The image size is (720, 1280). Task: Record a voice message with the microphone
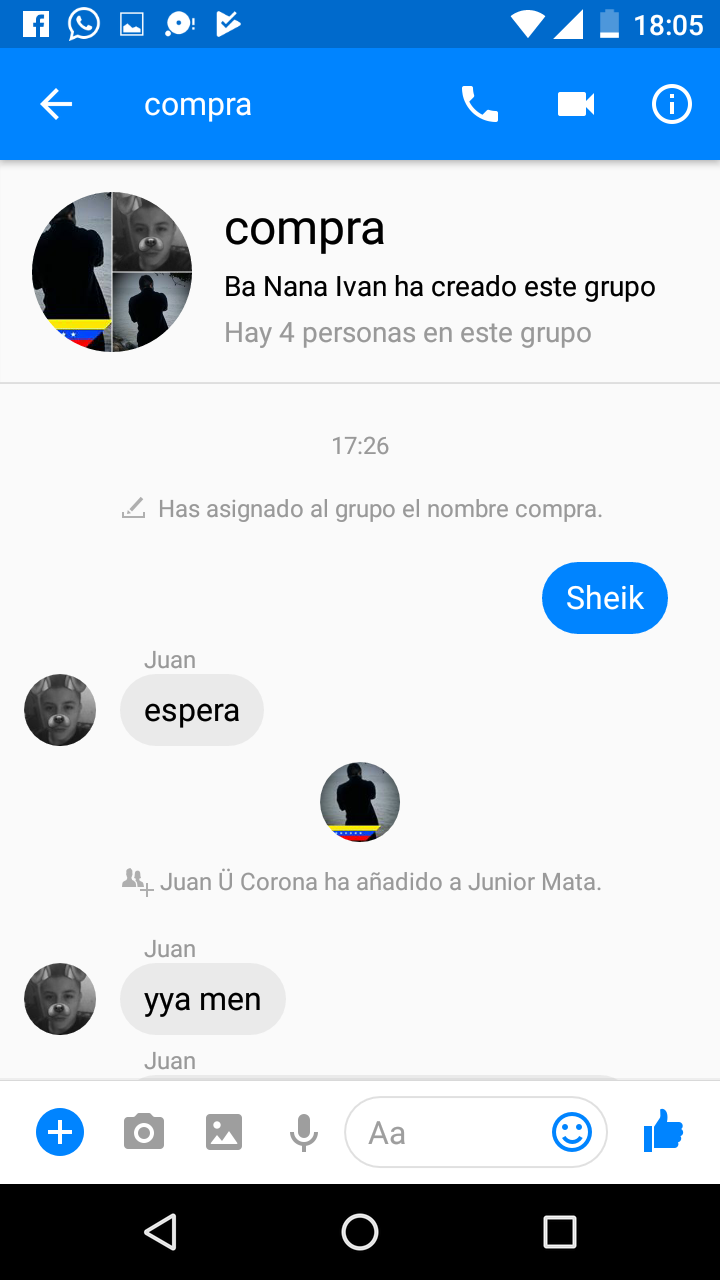(304, 1133)
